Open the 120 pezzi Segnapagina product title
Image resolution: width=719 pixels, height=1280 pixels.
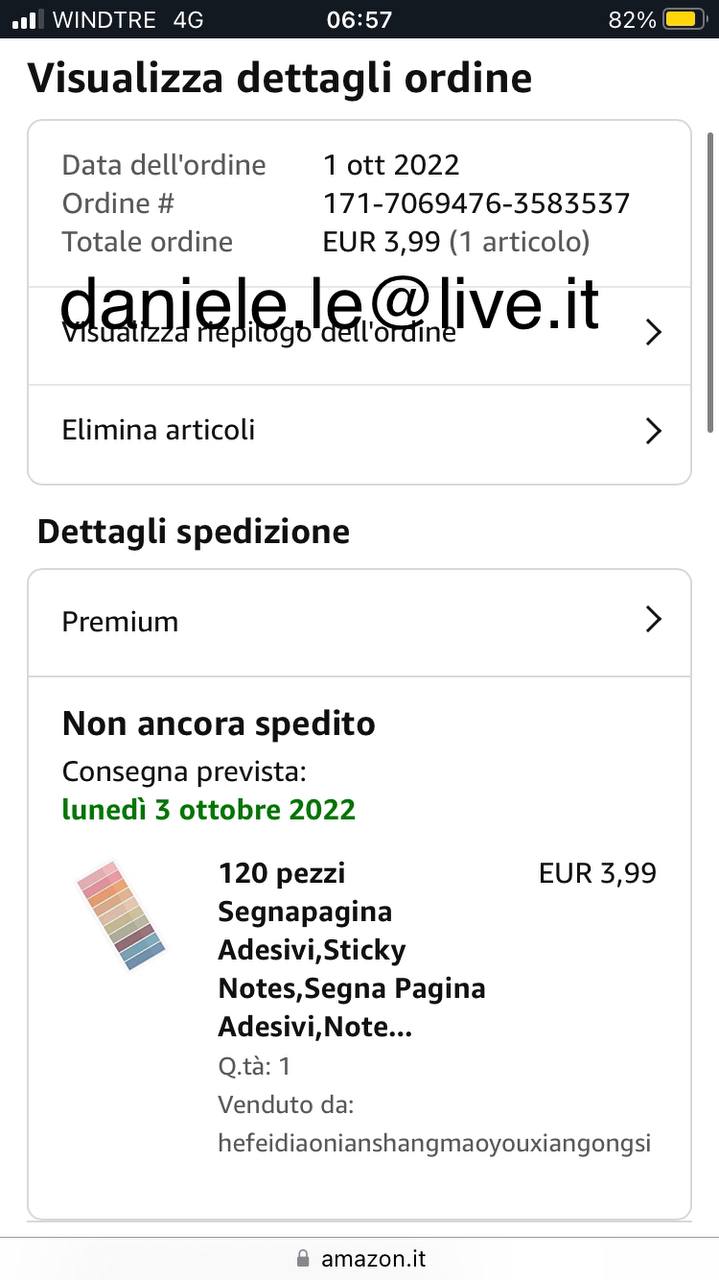tap(352, 950)
